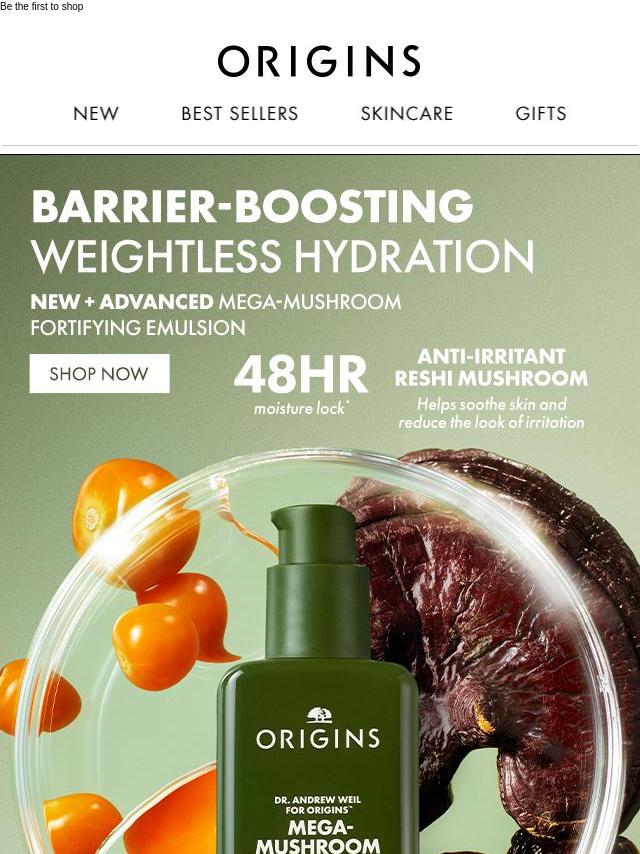Image resolution: width=640 pixels, height=854 pixels.
Task: Open the Gifts link
Action: (x=541, y=114)
